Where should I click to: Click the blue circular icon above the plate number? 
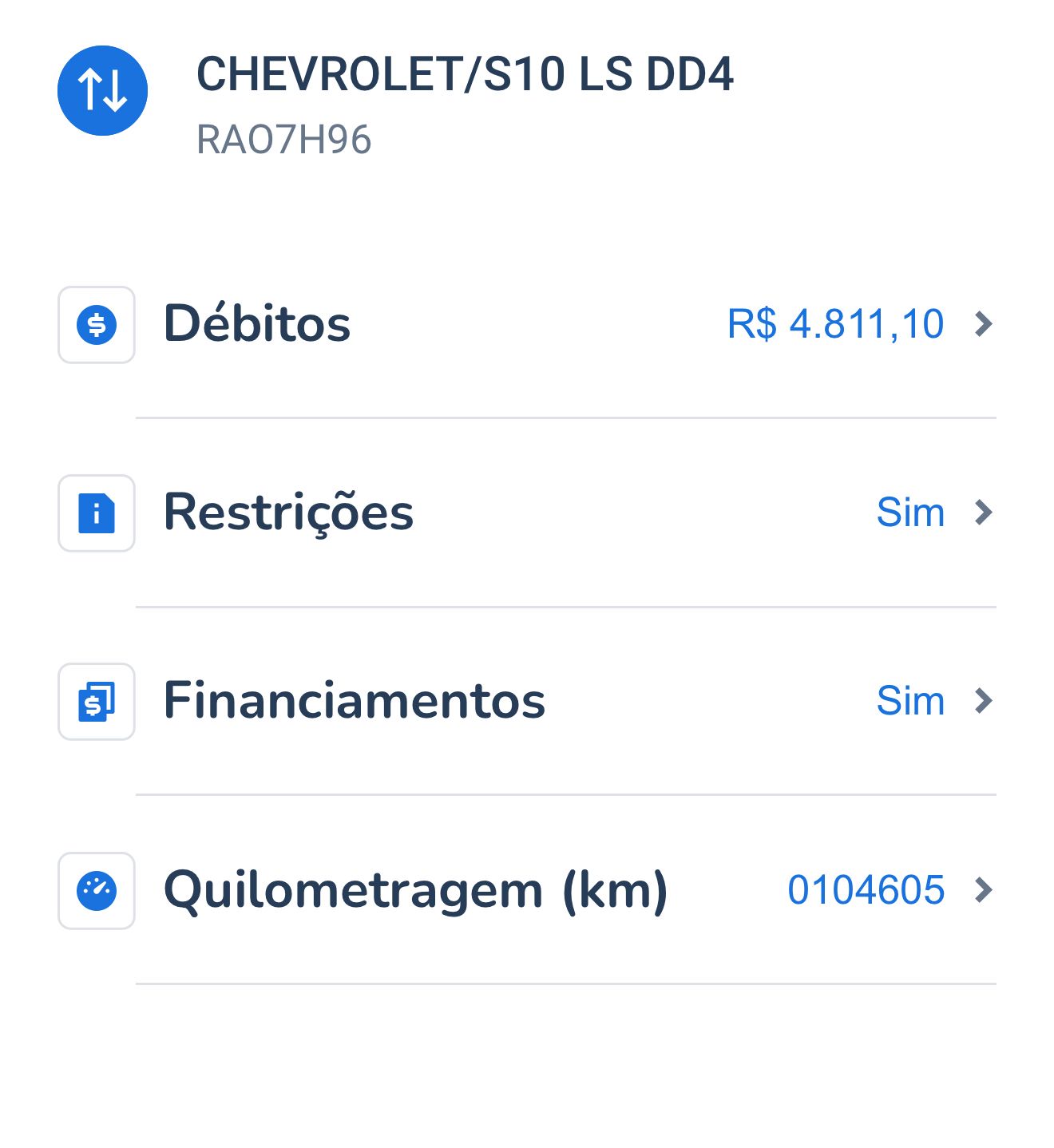[101, 90]
